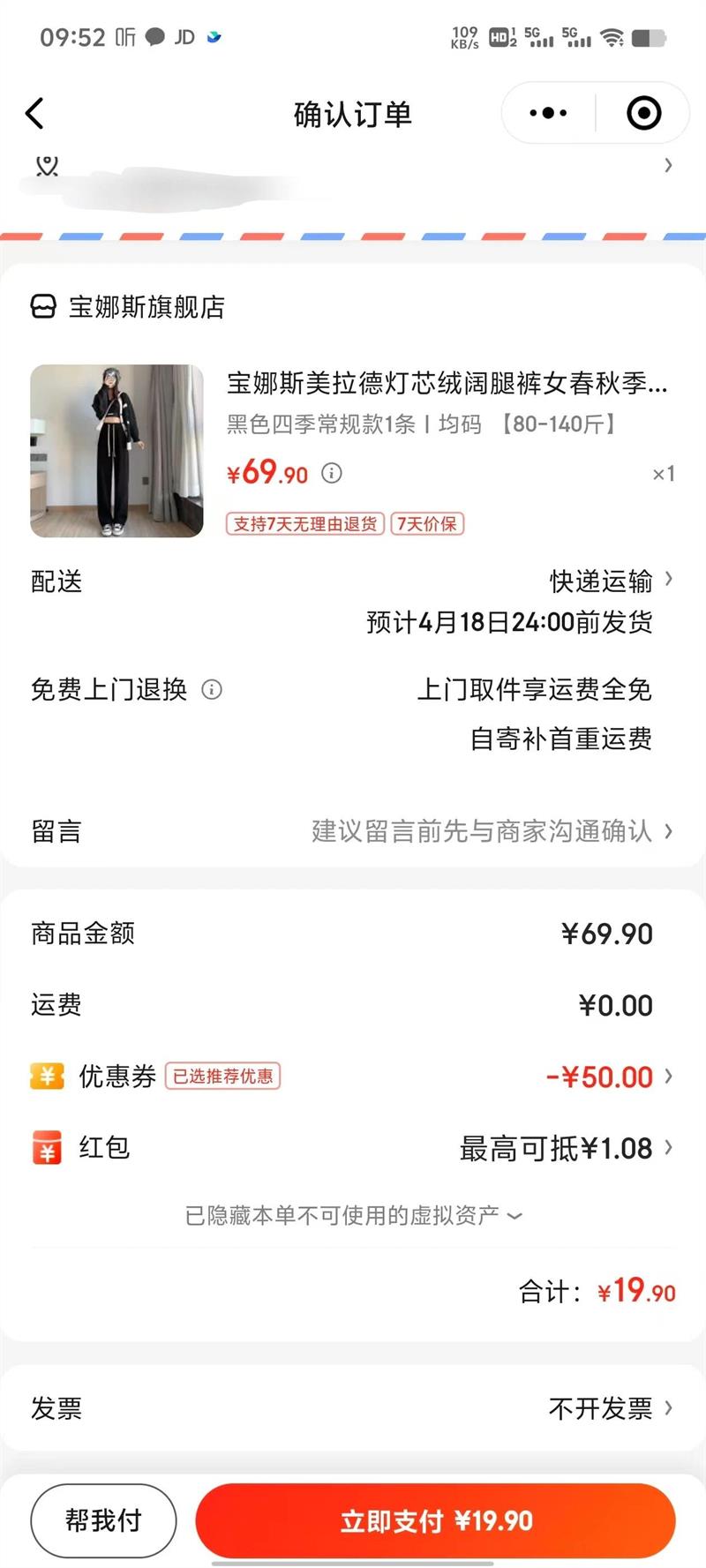Close the mini program via the circle icon

tap(643, 113)
